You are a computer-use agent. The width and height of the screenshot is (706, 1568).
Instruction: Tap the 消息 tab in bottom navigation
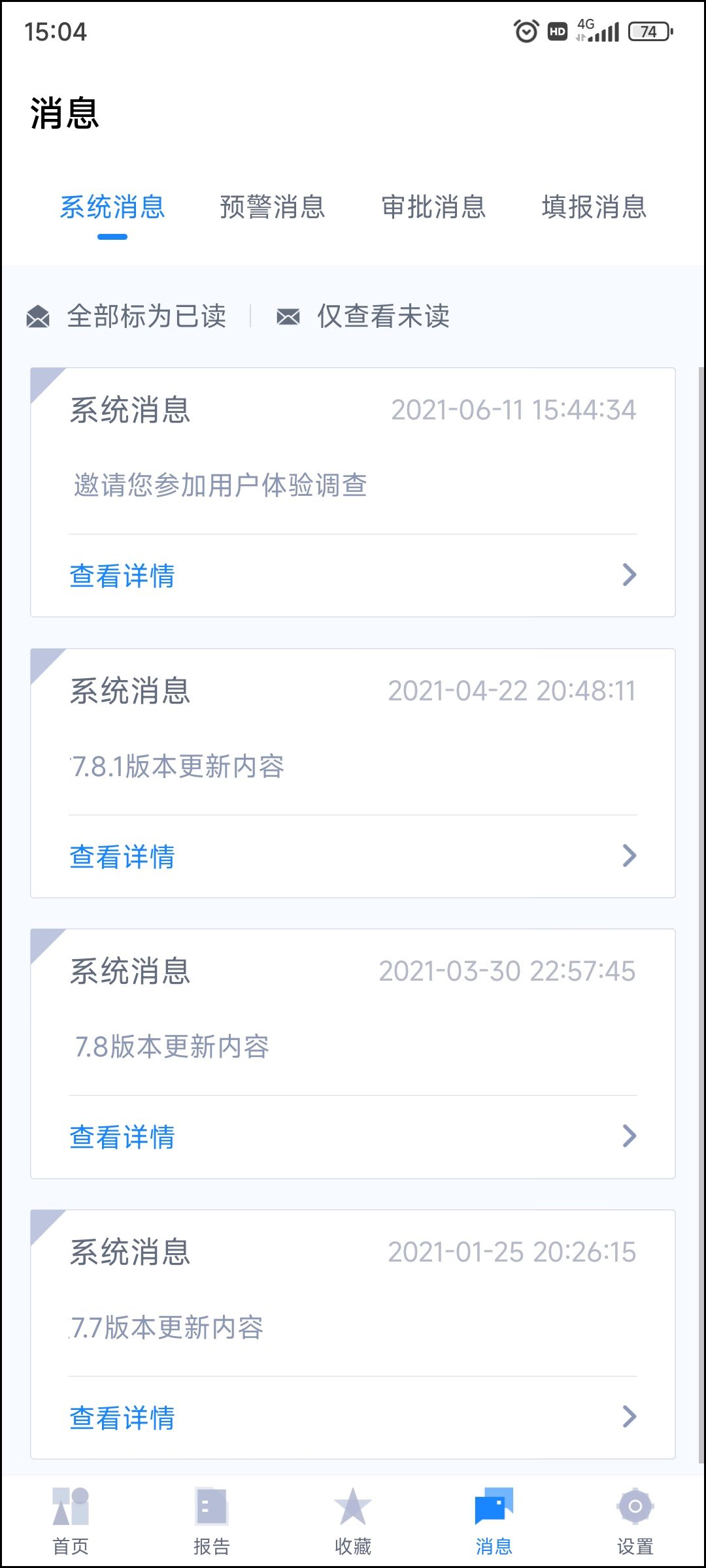[x=494, y=1520]
